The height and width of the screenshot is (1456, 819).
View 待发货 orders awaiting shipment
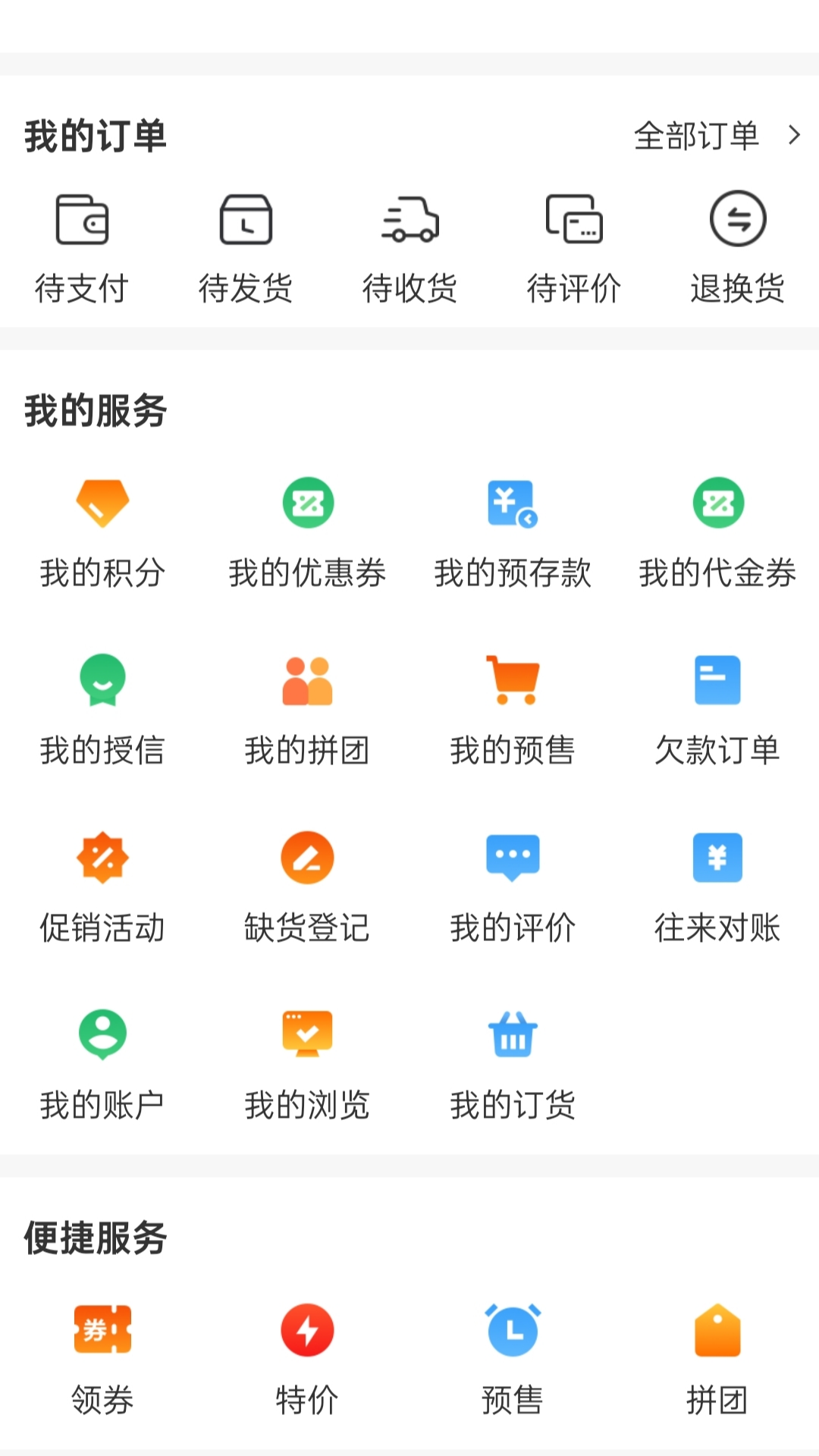tap(246, 246)
